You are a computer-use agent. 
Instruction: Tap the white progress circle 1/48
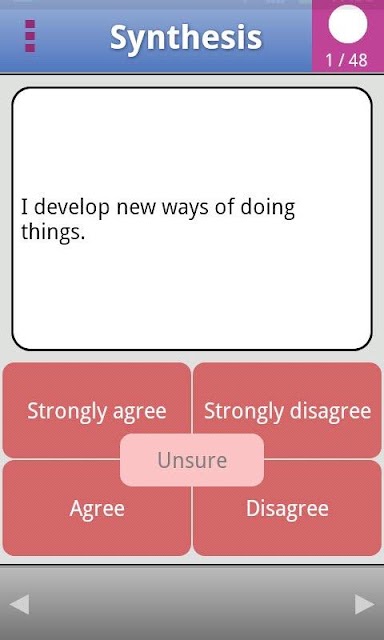tap(348, 24)
